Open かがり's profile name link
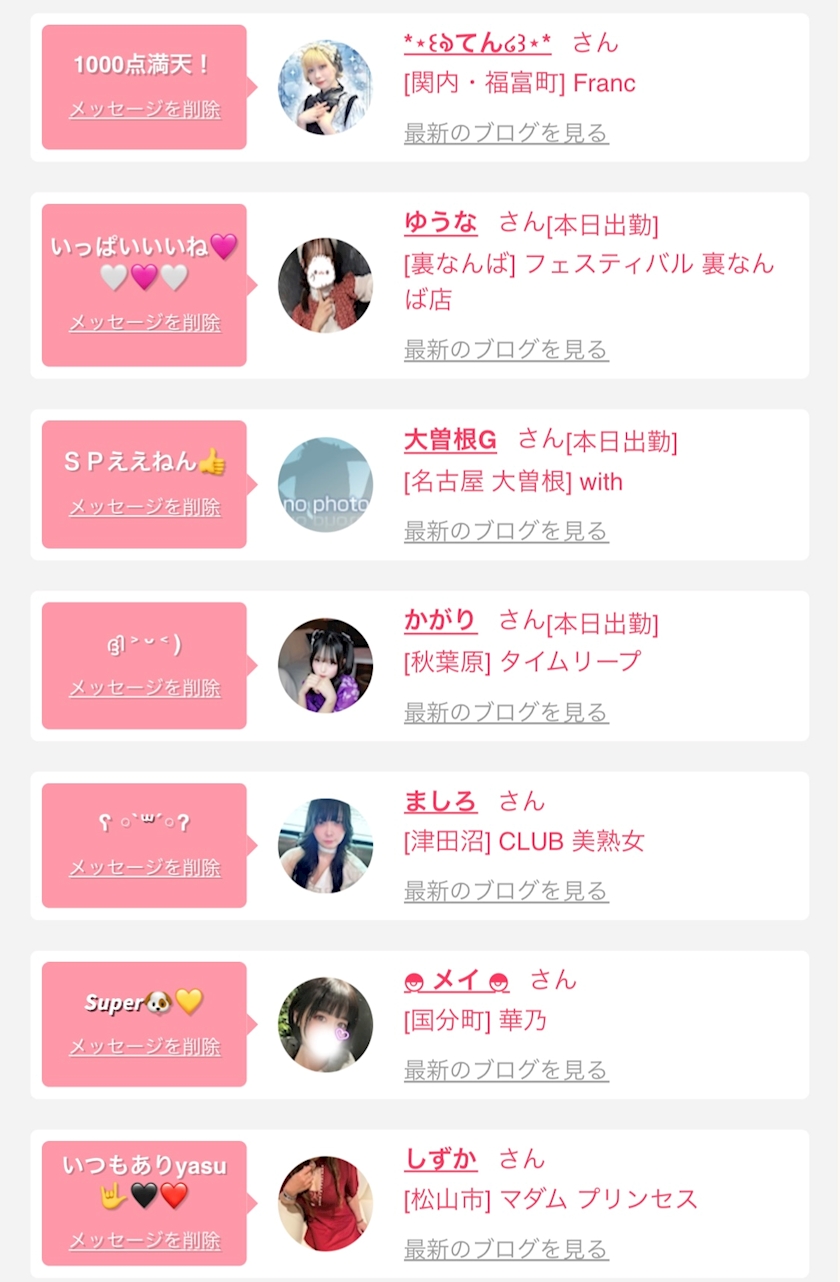Screen dimensions: 840x1282 [441, 620]
